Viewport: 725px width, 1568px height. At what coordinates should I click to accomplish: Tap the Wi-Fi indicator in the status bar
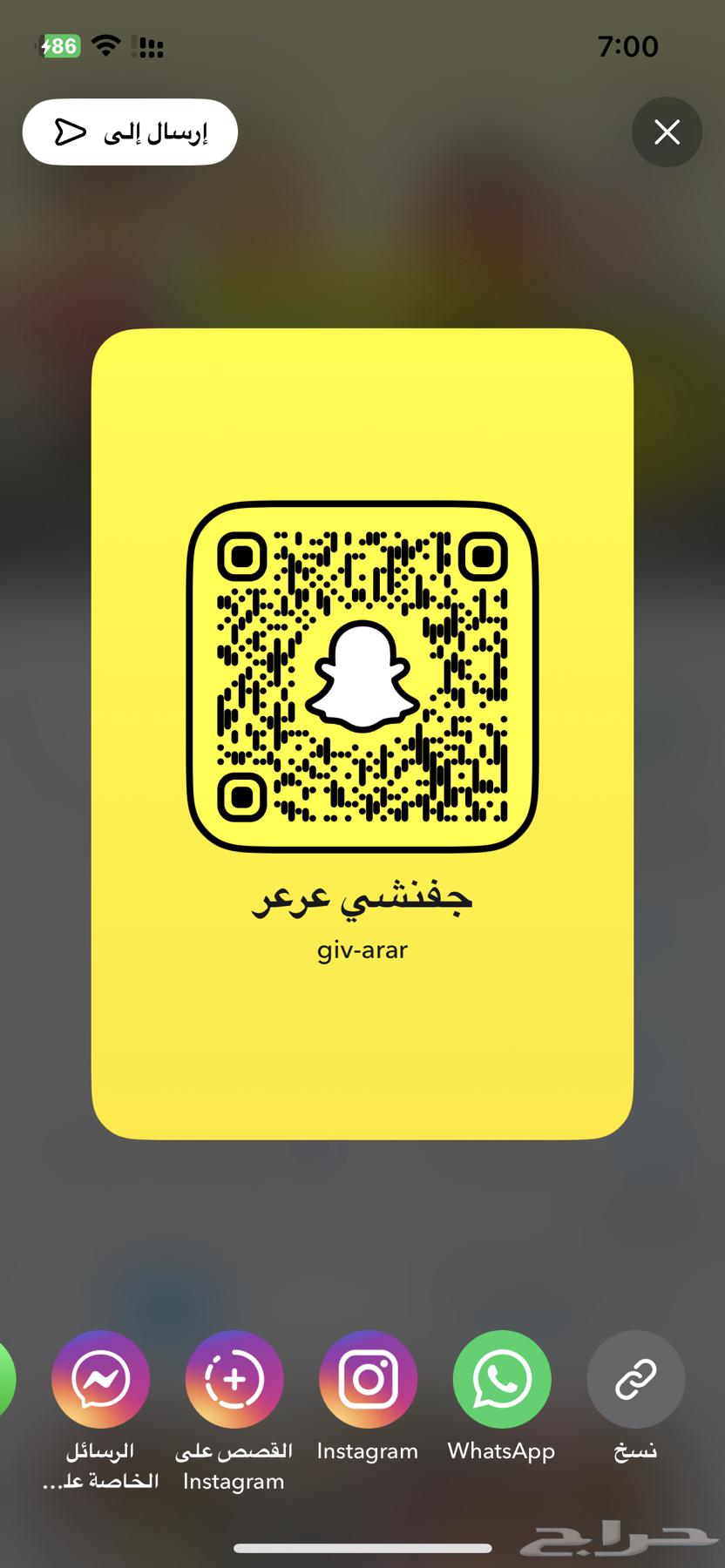click(106, 46)
